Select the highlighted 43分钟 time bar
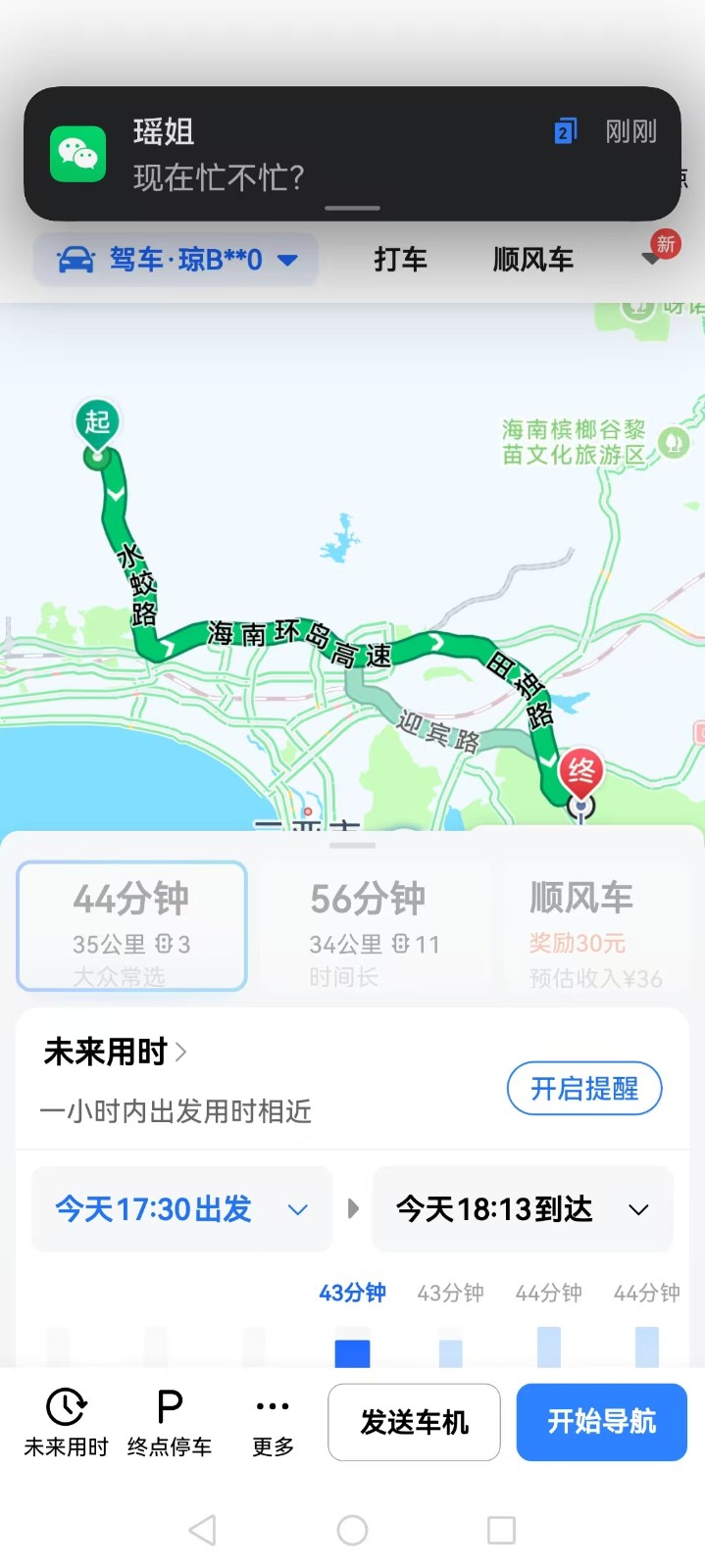Viewport: 705px width, 1568px height. pos(352,1351)
